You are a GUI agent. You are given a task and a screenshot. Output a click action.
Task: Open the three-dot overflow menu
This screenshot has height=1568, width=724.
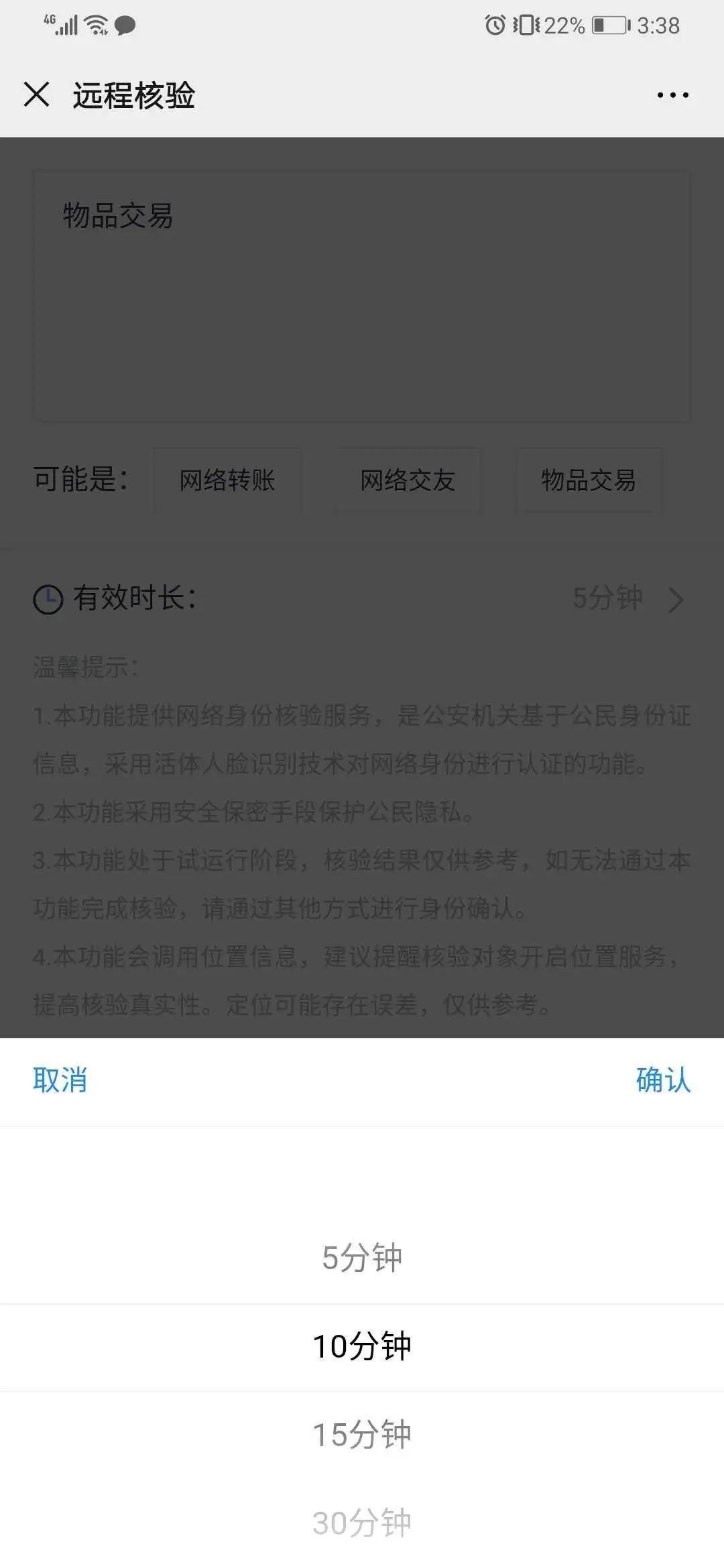point(672,95)
